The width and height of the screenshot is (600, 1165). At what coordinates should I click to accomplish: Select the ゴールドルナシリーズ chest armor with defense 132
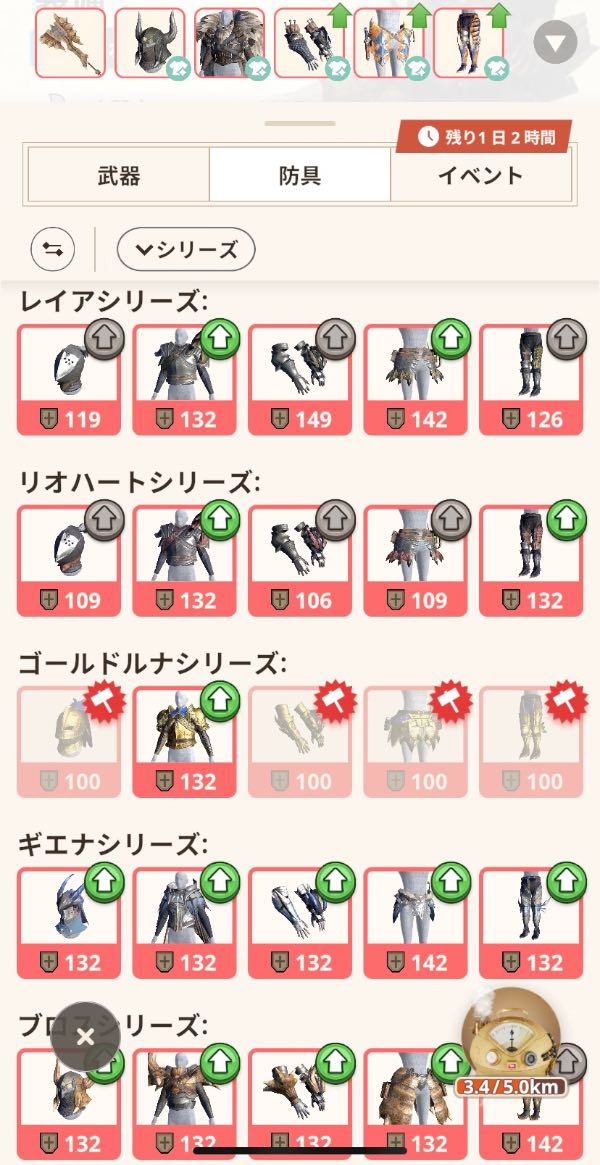[184, 742]
